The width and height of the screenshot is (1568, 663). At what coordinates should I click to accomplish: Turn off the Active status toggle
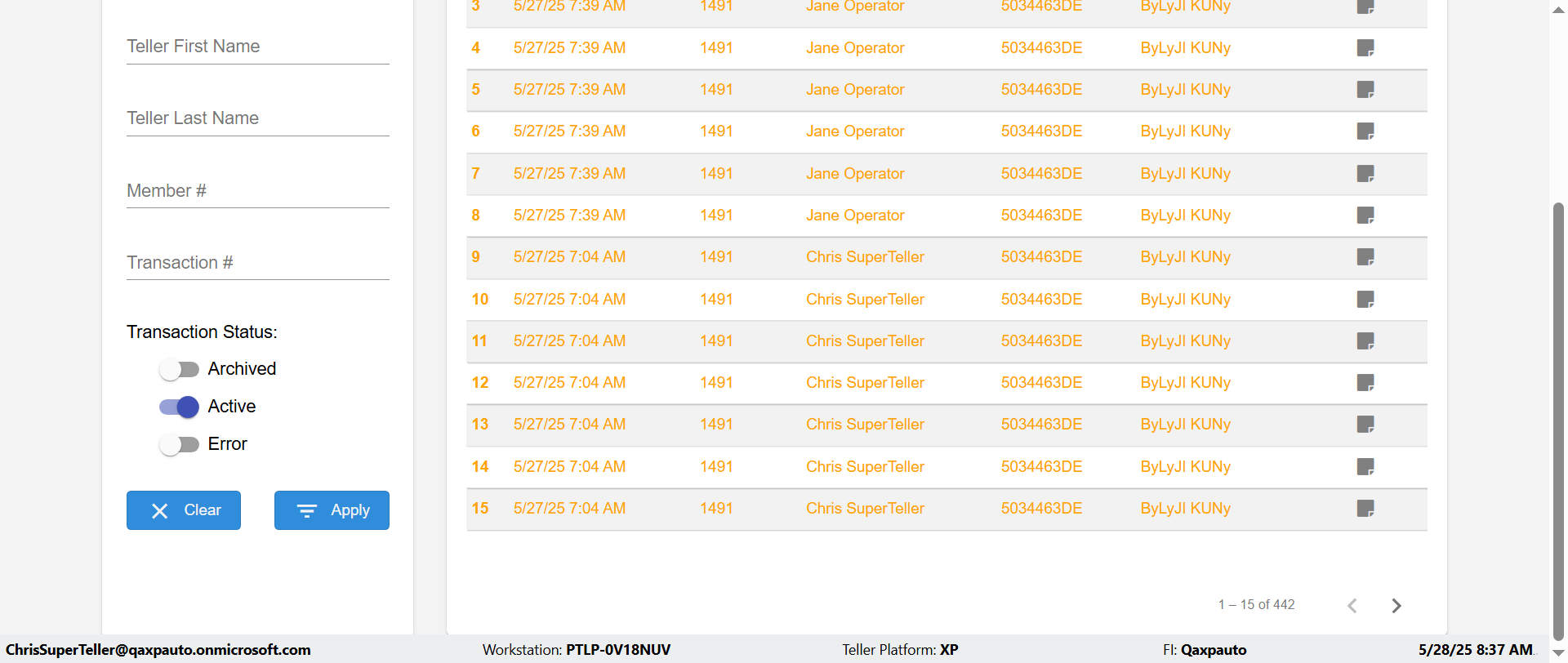tap(179, 407)
